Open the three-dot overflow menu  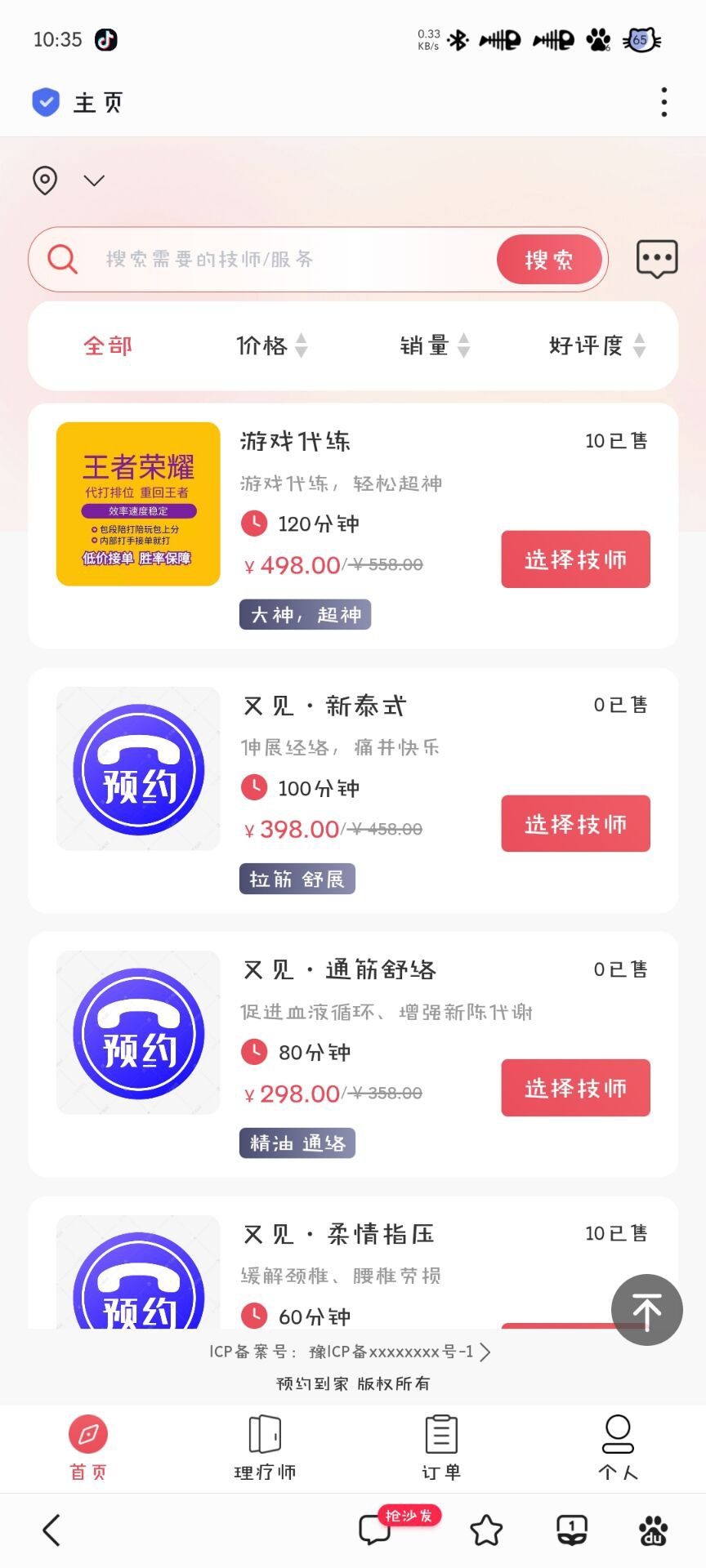pos(664,102)
